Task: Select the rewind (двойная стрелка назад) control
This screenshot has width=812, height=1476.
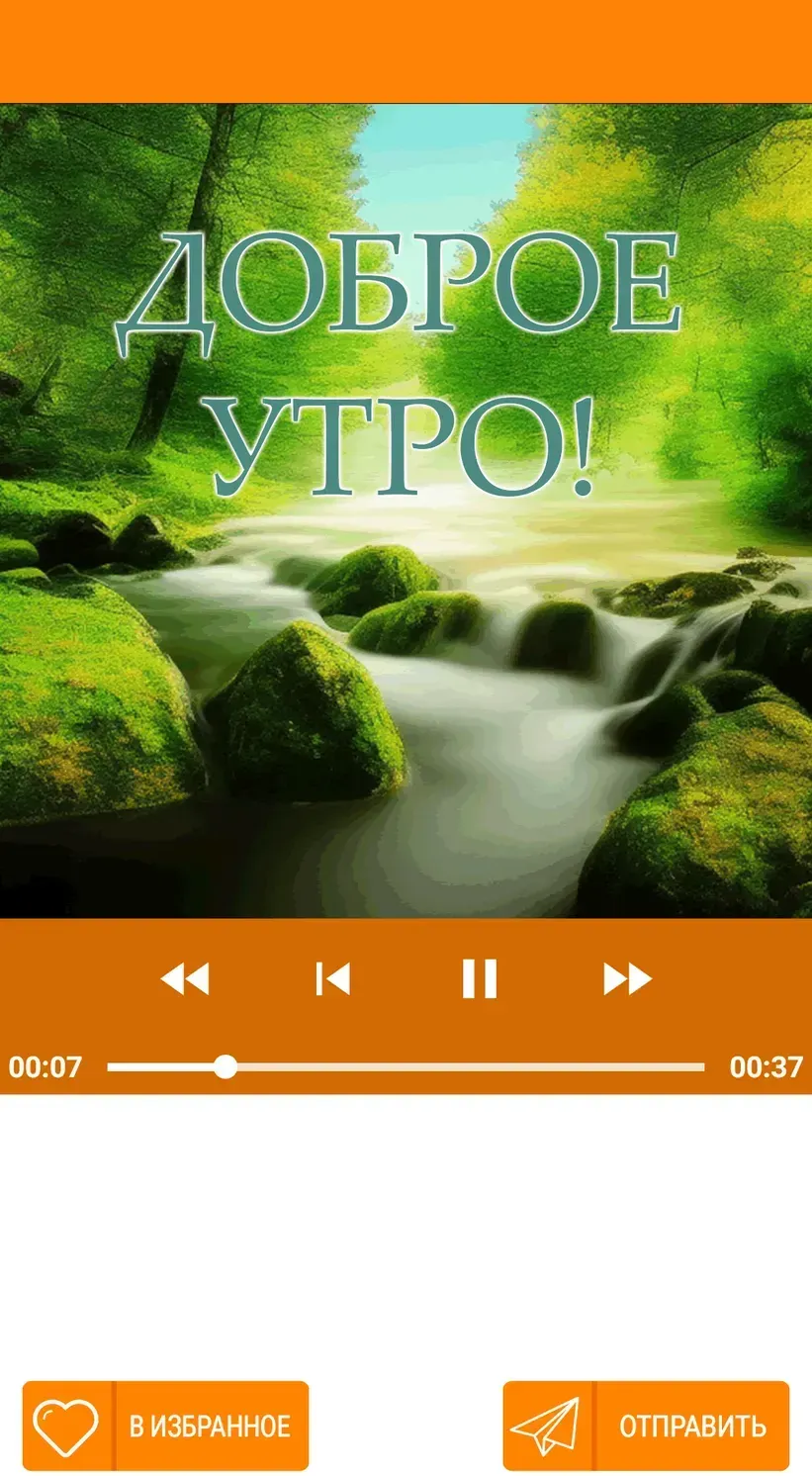Action: (x=184, y=978)
